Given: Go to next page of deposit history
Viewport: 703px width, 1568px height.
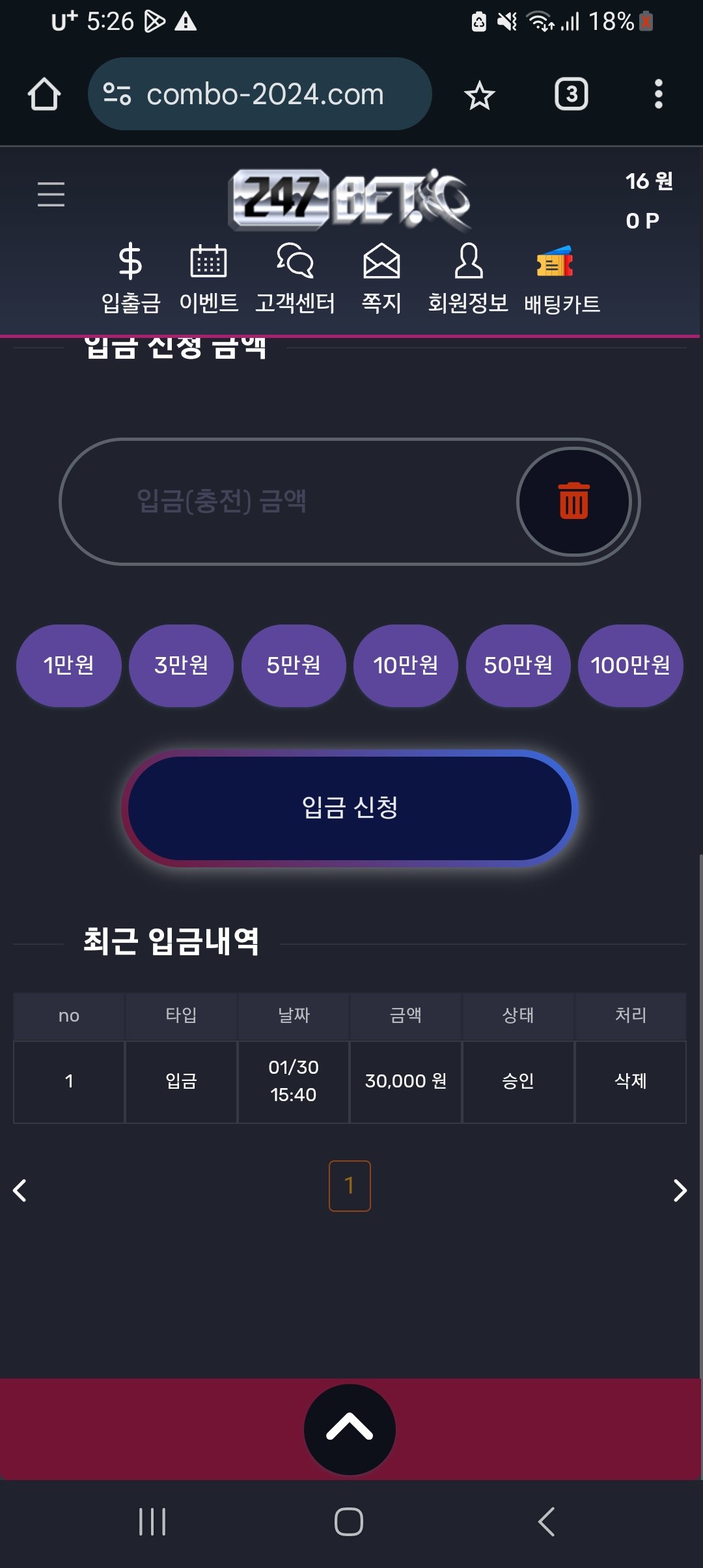Looking at the screenshot, I should coord(680,1190).
